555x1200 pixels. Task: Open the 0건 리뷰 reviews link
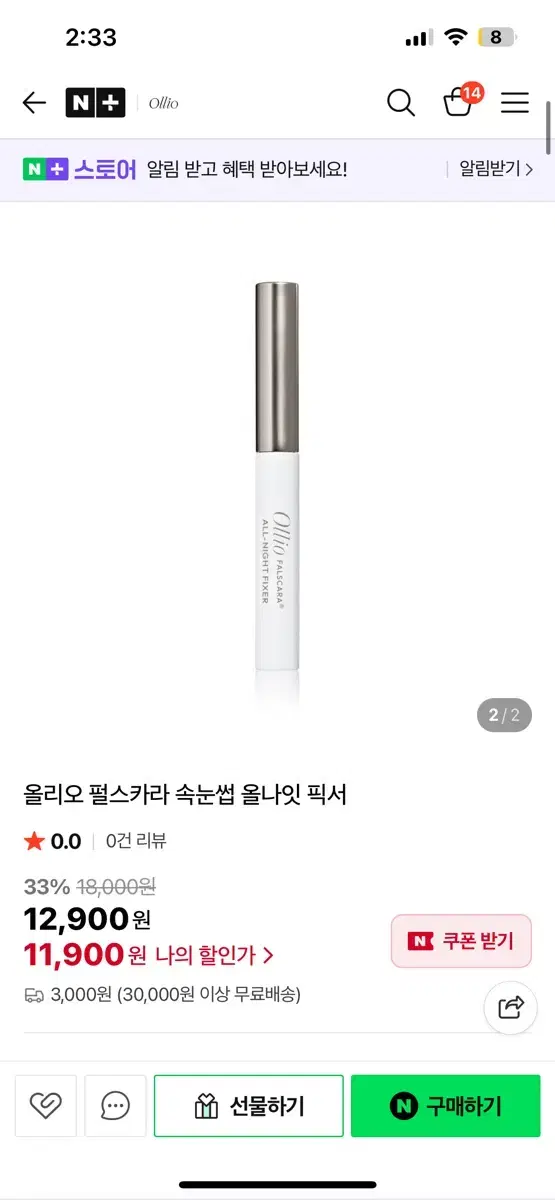pos(136,842)
